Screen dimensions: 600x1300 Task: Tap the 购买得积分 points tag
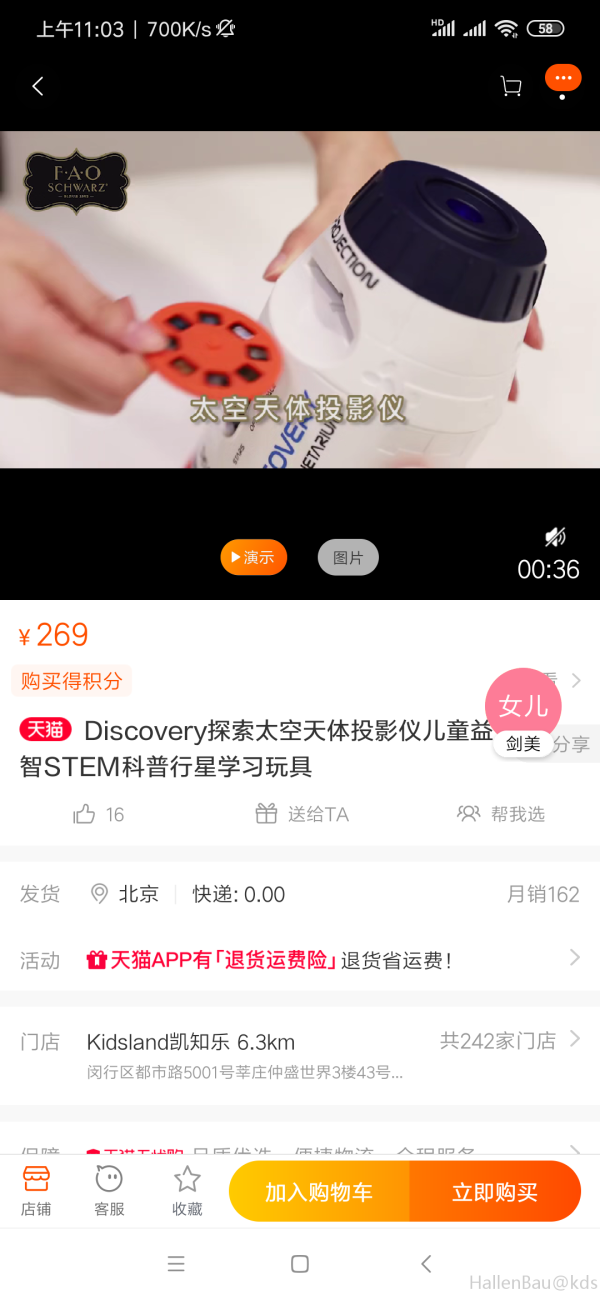(72, 681)
